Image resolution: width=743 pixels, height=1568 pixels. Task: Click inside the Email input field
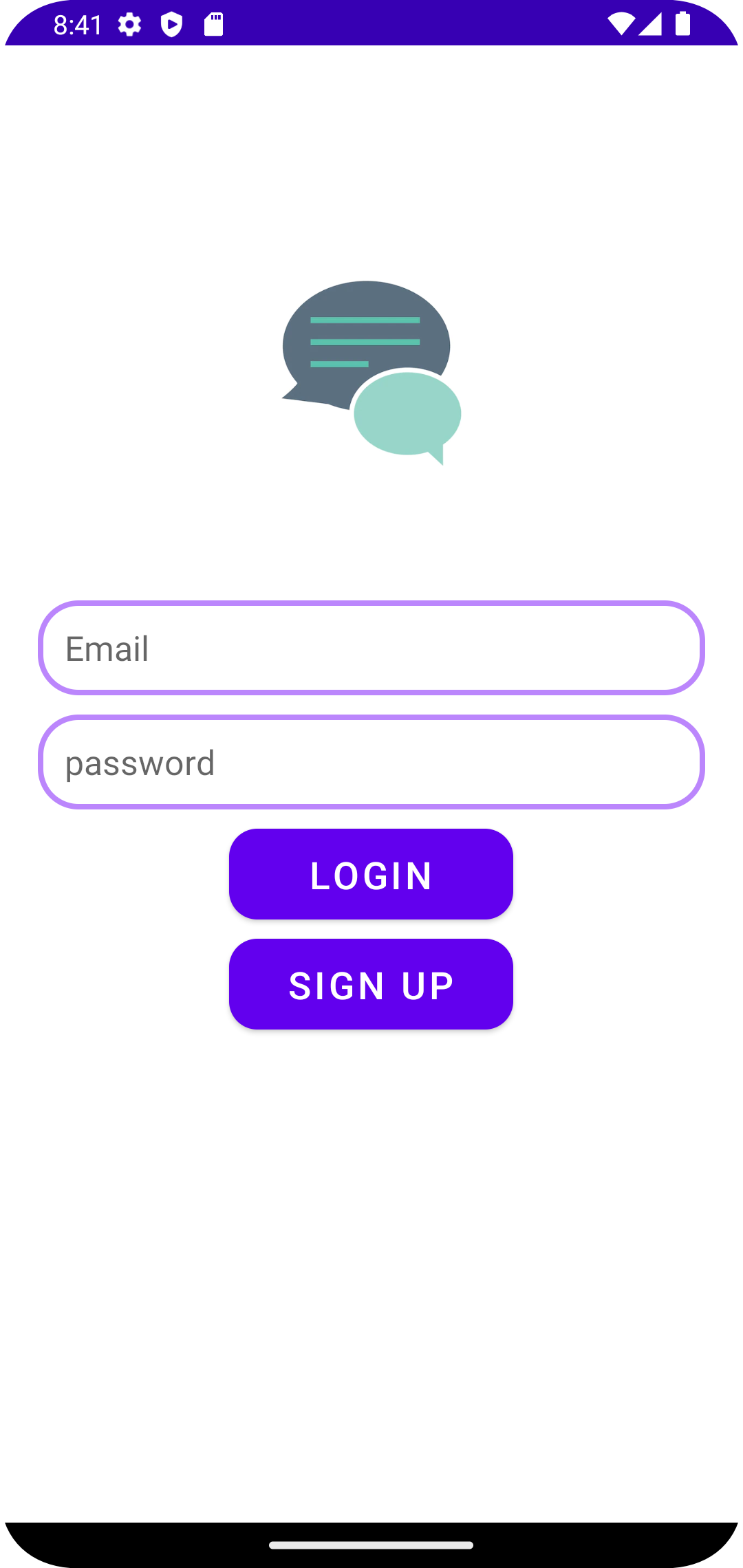(371, 647)
